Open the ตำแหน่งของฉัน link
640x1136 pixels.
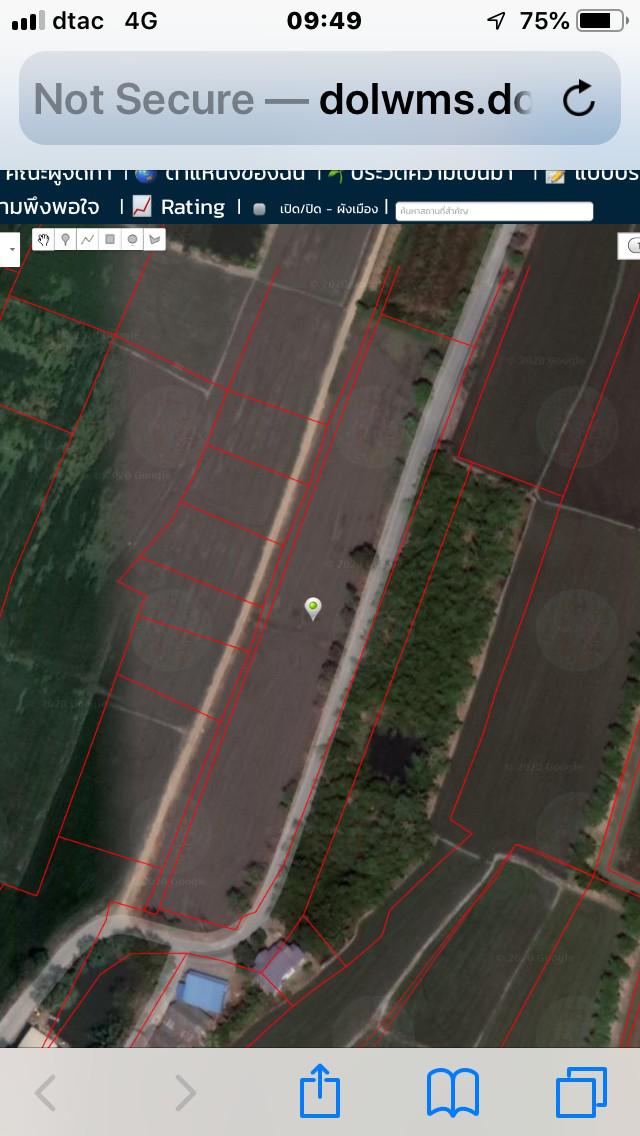click(228, 175)
